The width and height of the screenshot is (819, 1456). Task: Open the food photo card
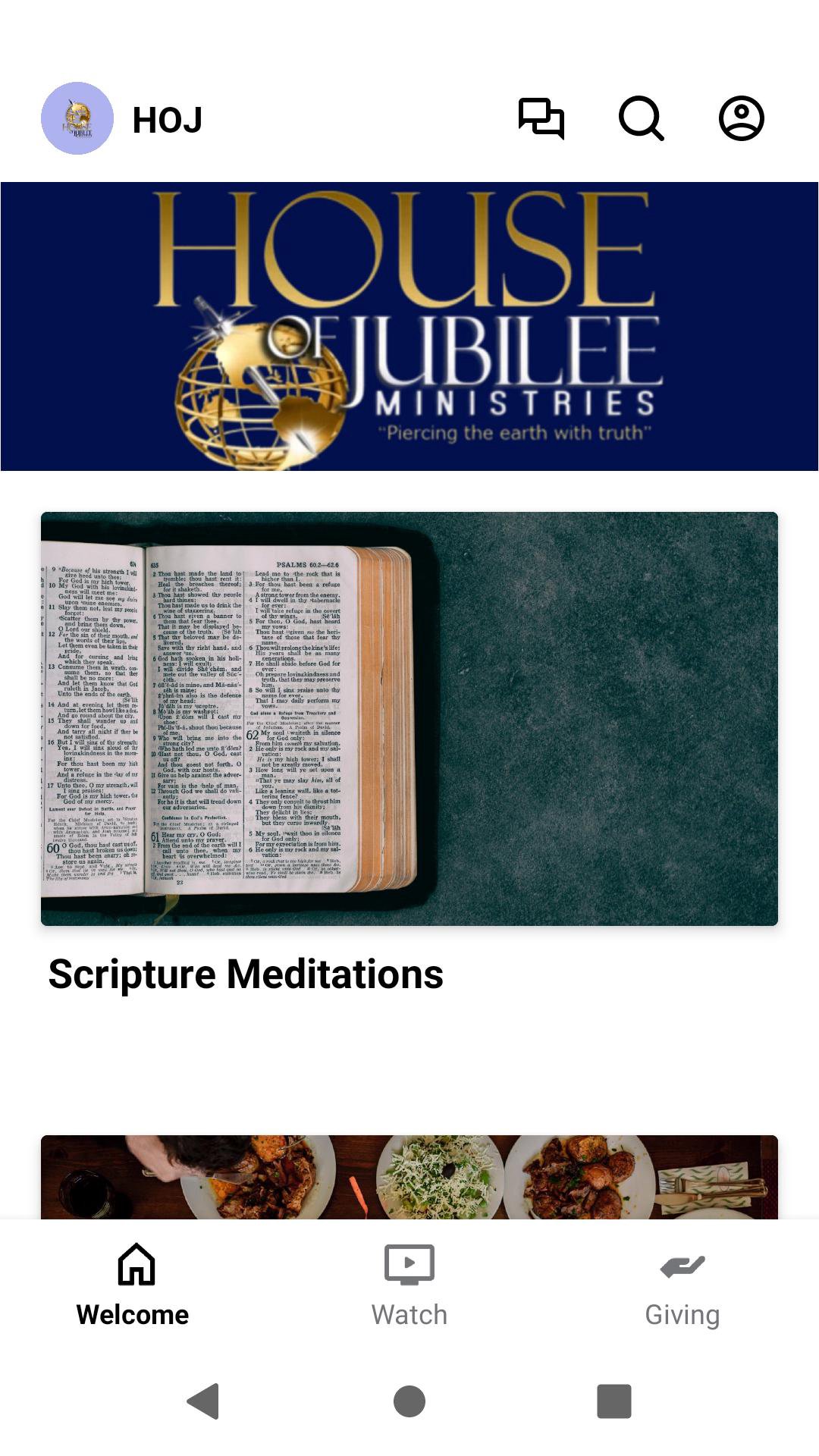coord(409,1177)
